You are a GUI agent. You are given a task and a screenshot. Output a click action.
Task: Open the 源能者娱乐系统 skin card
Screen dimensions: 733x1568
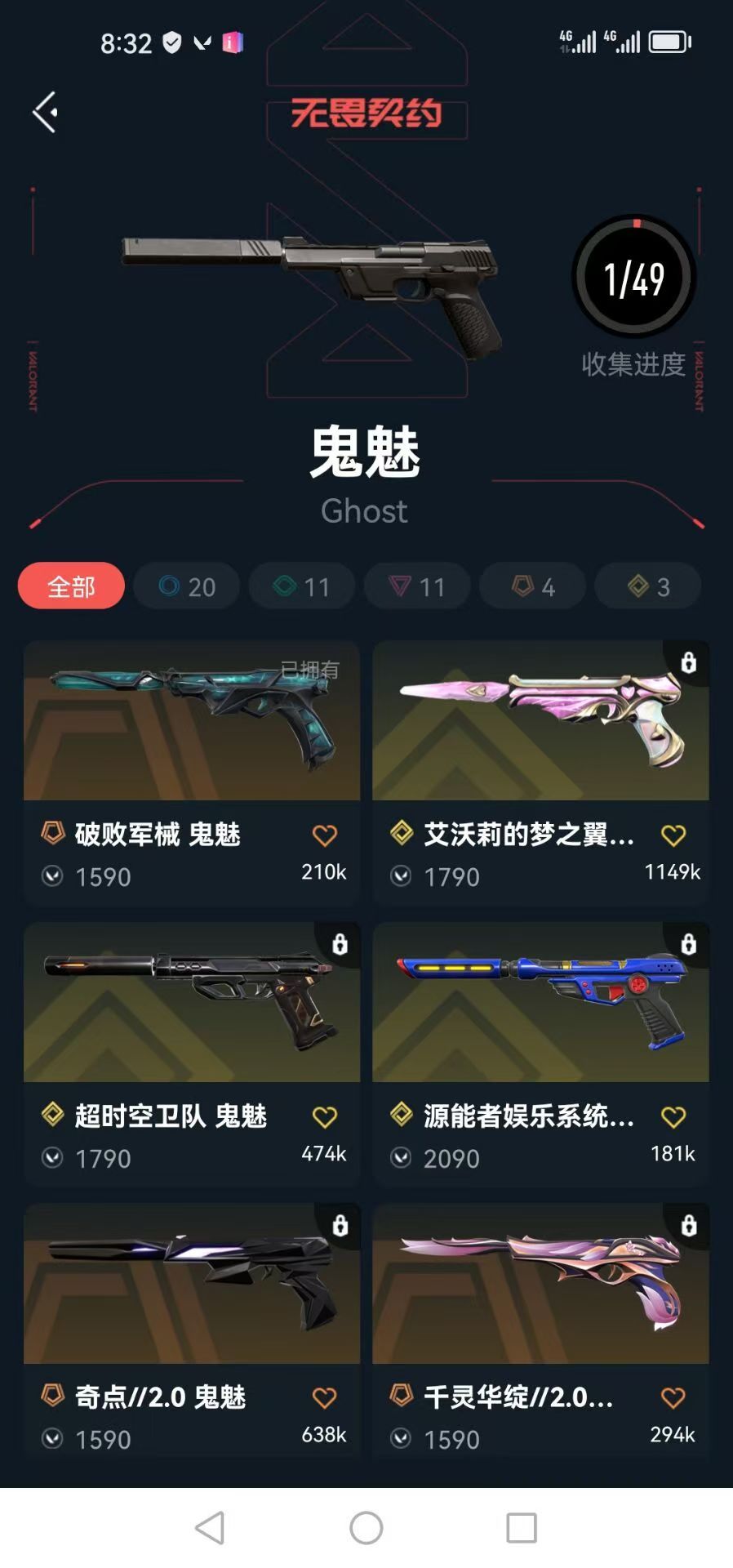click(540, 1054)
